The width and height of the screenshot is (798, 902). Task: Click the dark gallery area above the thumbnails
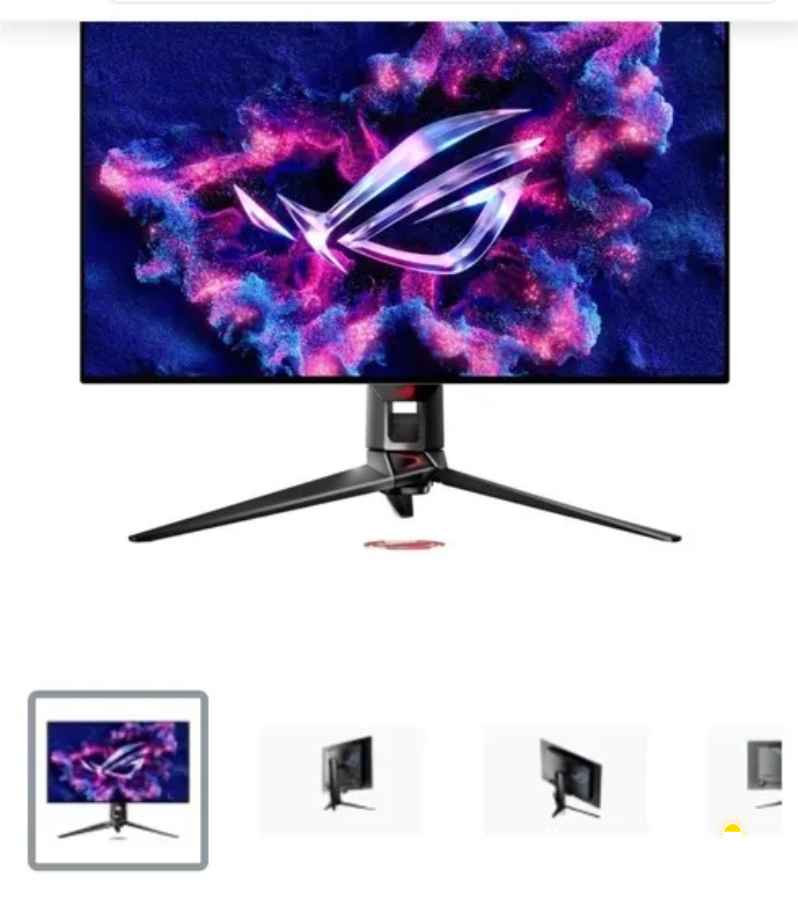[400, 640]
